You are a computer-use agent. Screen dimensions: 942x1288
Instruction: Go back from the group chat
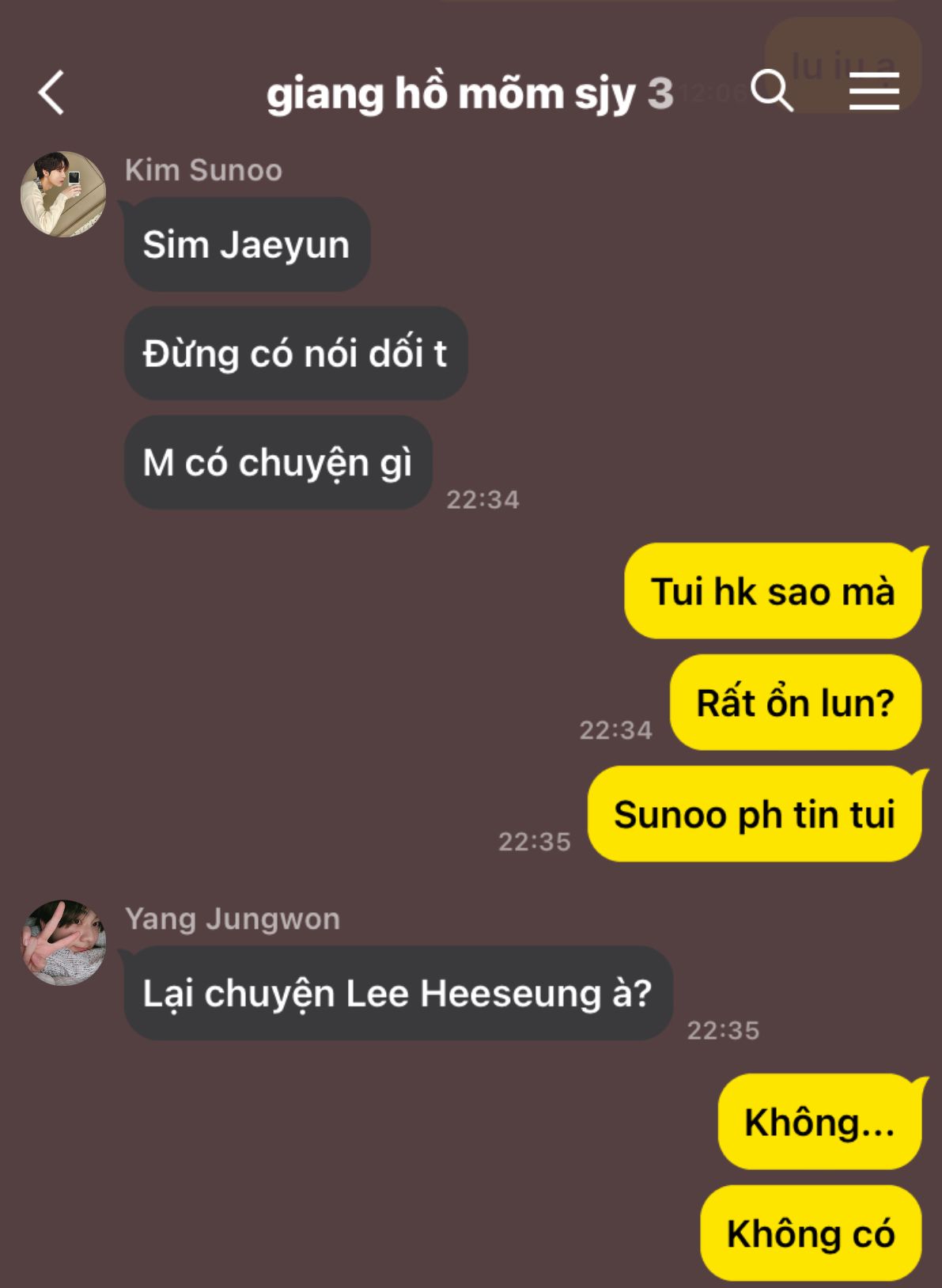point(52,93)
